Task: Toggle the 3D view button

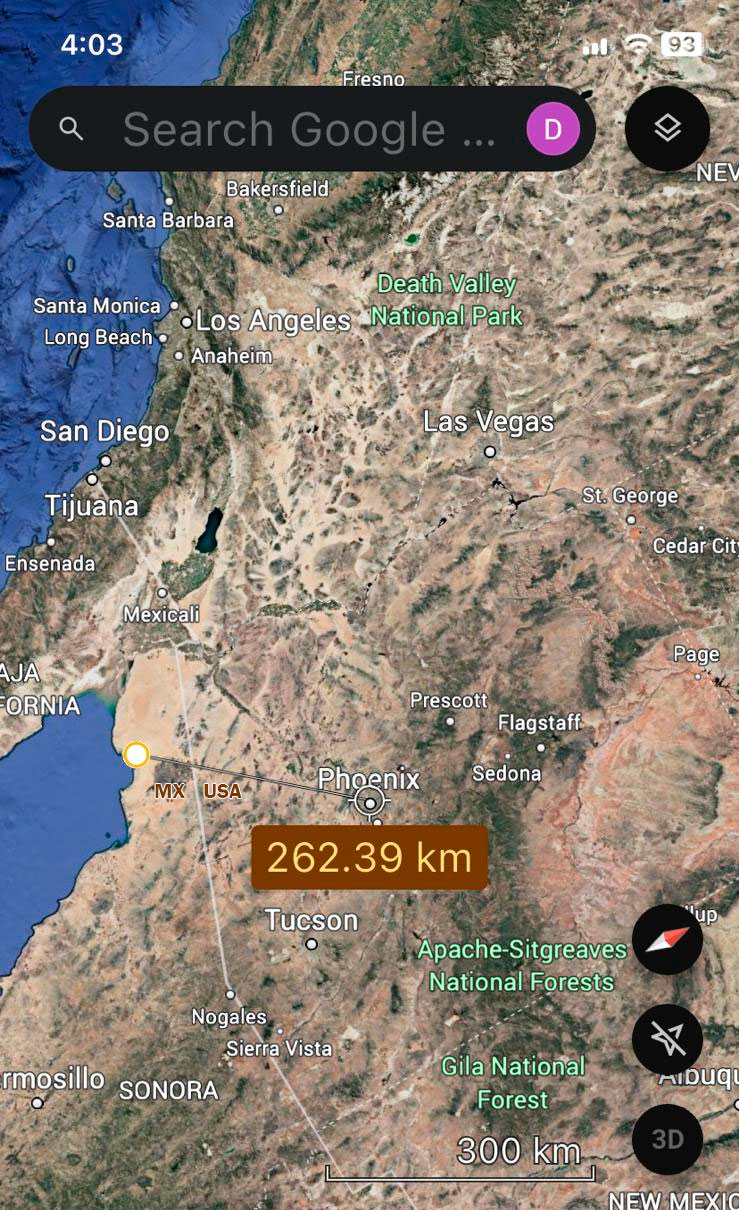Action: point(667,1139)
